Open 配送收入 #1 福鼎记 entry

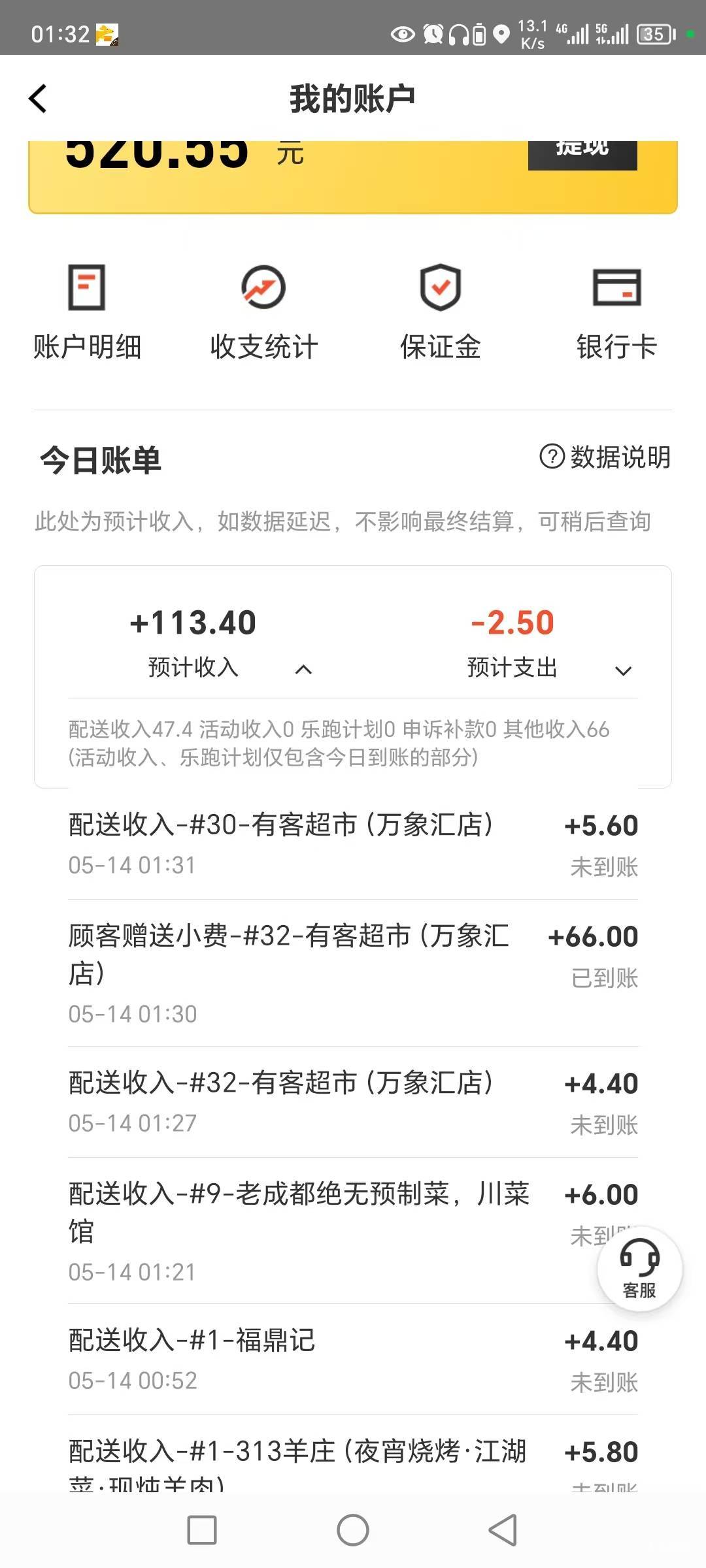(x=353, y=1360)
